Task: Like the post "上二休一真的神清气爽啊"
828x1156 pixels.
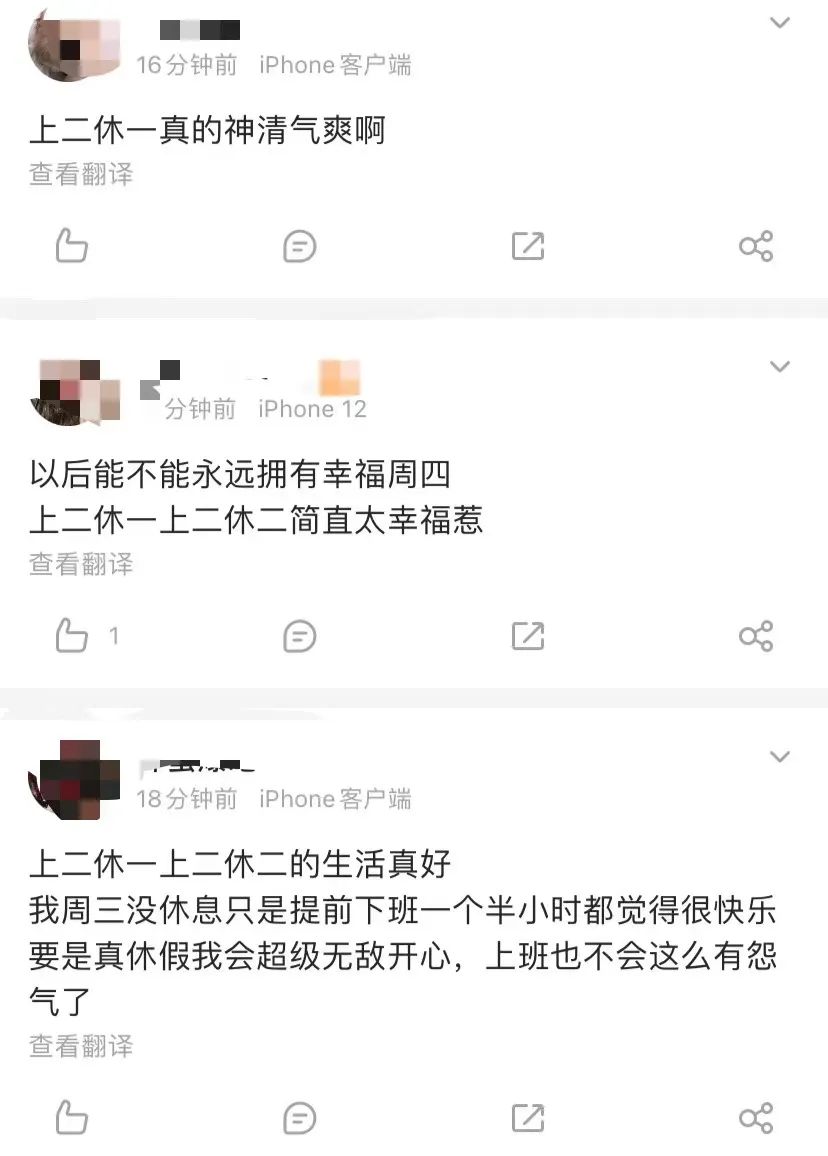Action: click(71, 246)
